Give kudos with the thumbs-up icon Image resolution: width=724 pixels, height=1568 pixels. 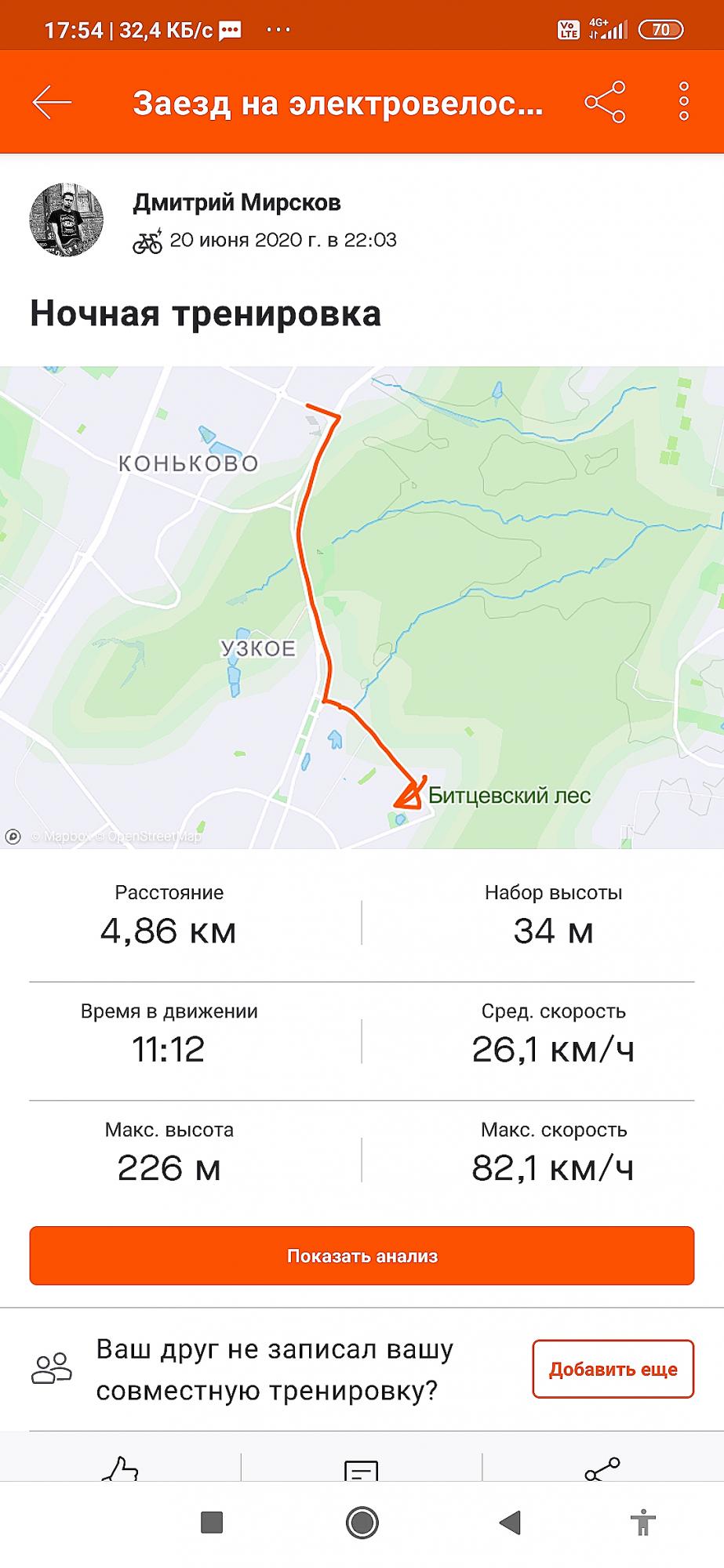point(120,1468)
